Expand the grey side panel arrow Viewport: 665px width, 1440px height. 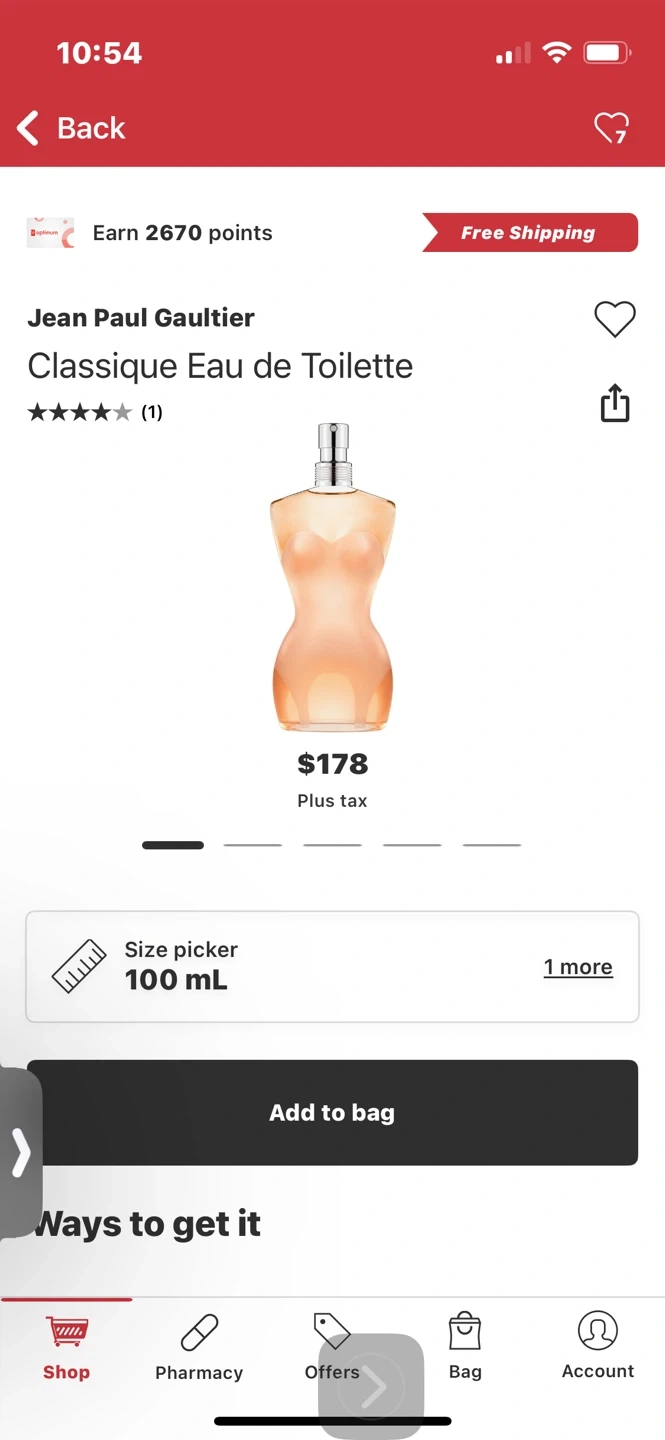pyautogui.click(x=21, y=1153)
